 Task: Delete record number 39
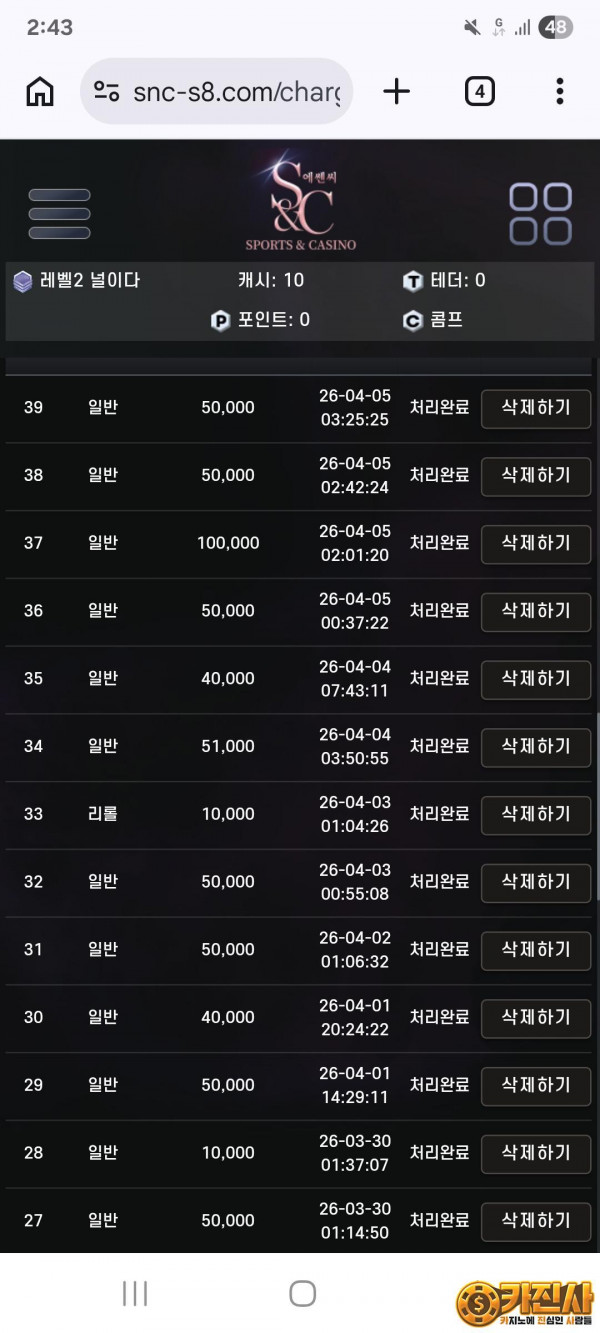tap(535, 408)
